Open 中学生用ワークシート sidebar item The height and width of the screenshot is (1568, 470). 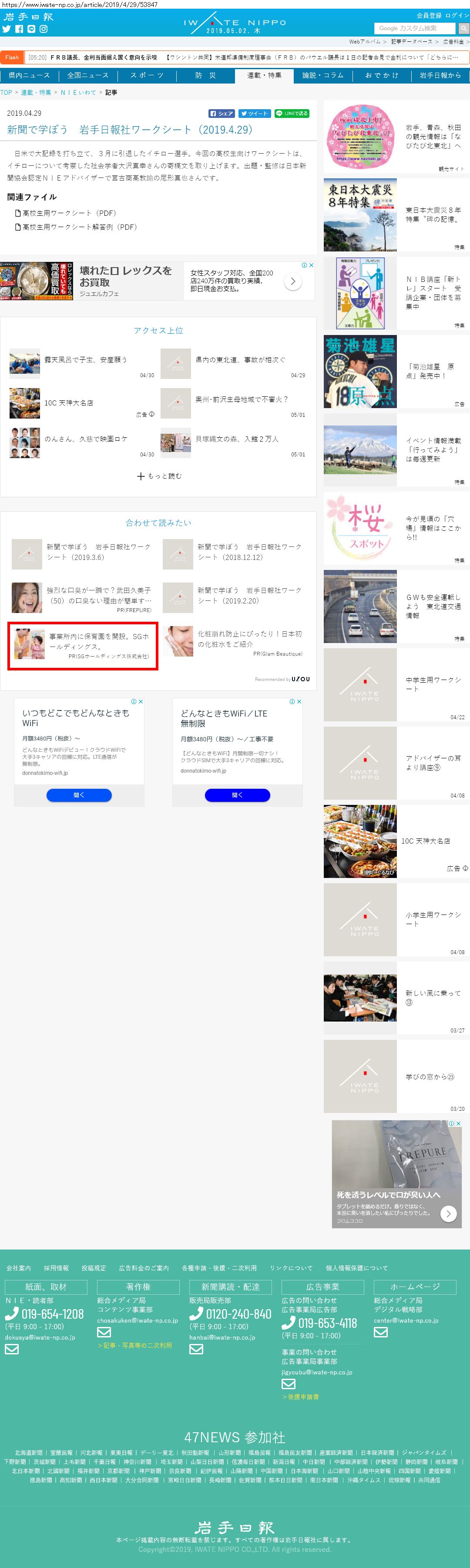pyautogui.click(x=396, y=685)
